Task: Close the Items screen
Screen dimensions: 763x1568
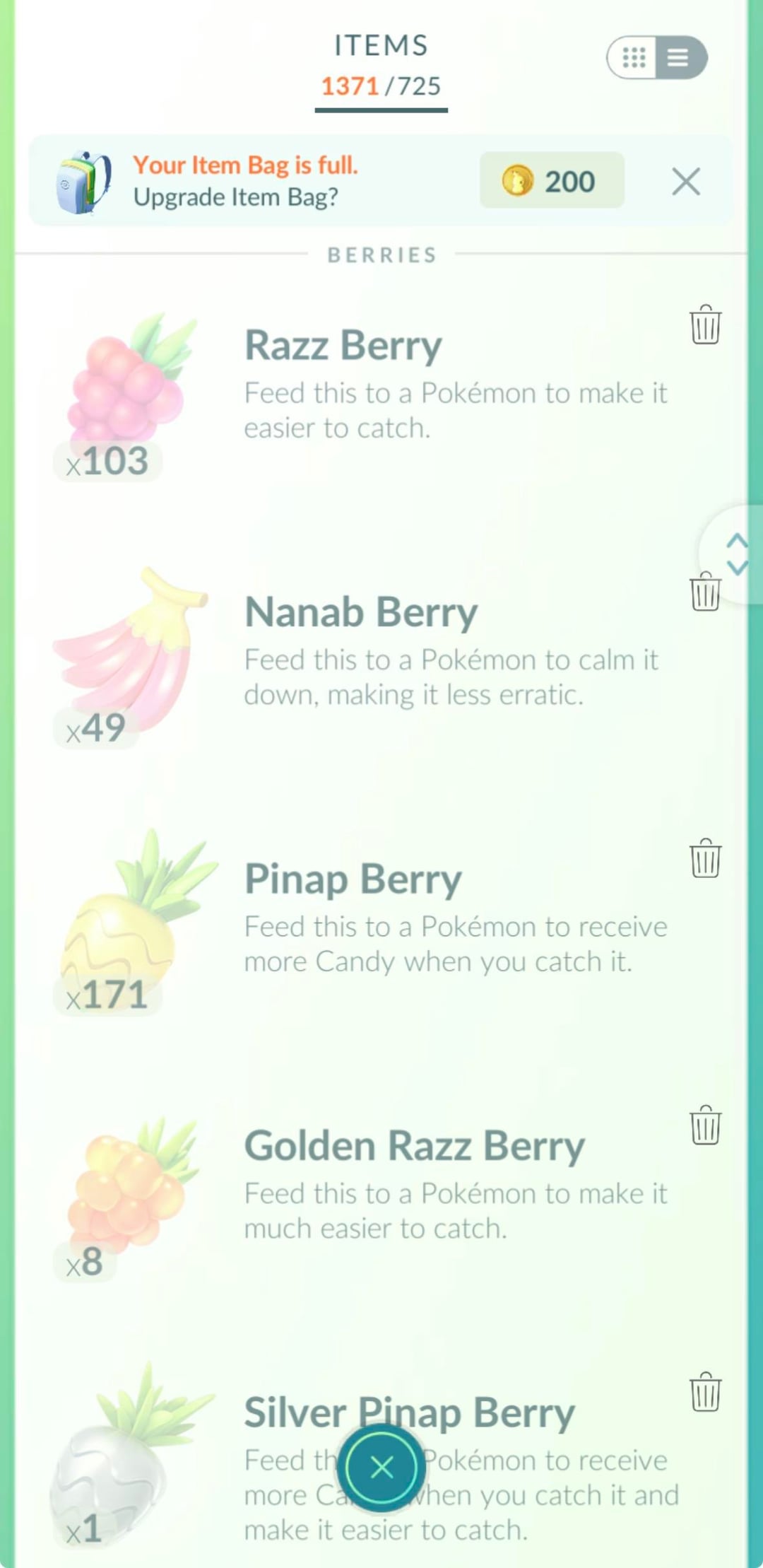Action: 381,1468
